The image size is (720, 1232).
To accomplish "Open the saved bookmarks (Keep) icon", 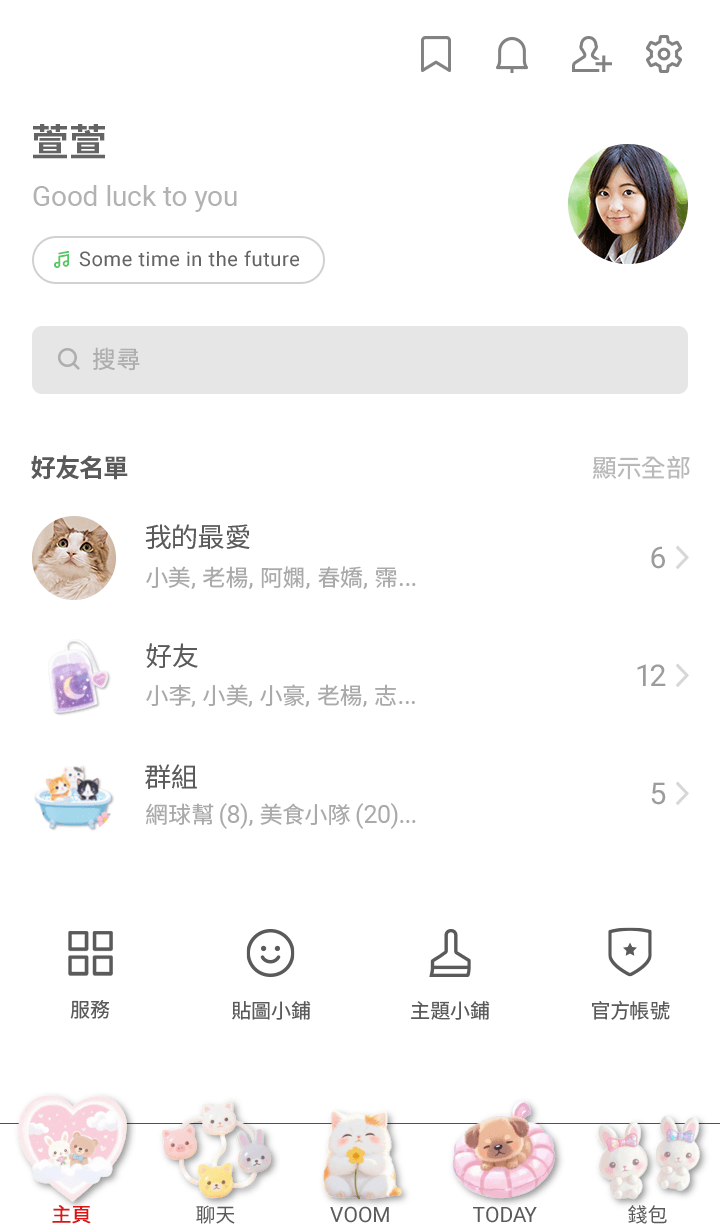I will click(436, 55).
